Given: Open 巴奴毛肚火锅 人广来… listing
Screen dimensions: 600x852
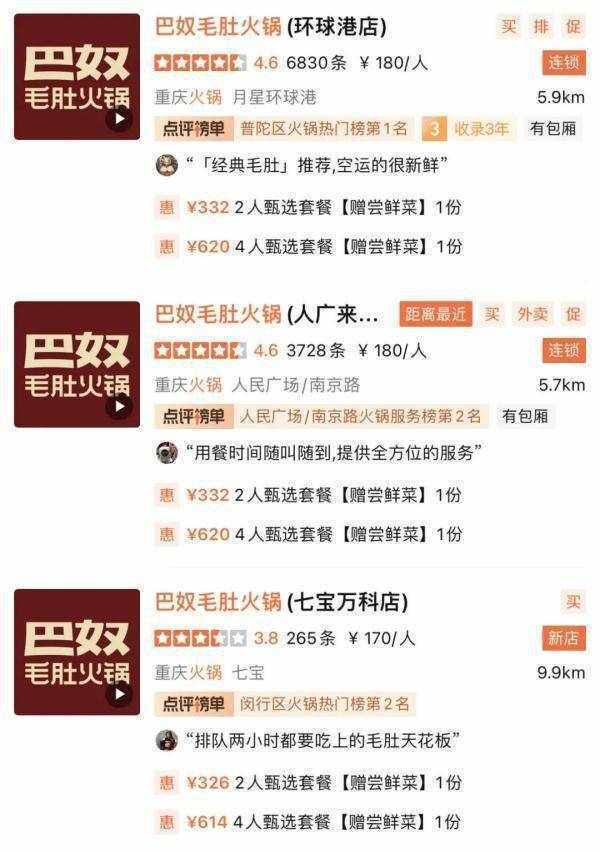Looking at the screenshot, I should pyautogui.click(x=267, y=314).
